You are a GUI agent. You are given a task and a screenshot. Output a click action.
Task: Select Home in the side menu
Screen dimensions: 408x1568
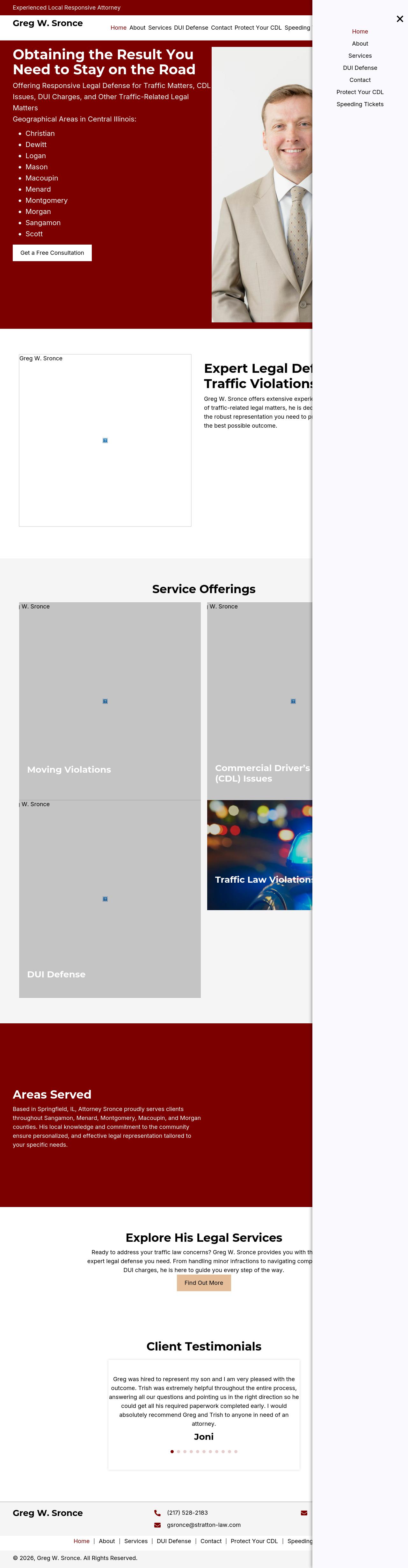tap(360, 32)
